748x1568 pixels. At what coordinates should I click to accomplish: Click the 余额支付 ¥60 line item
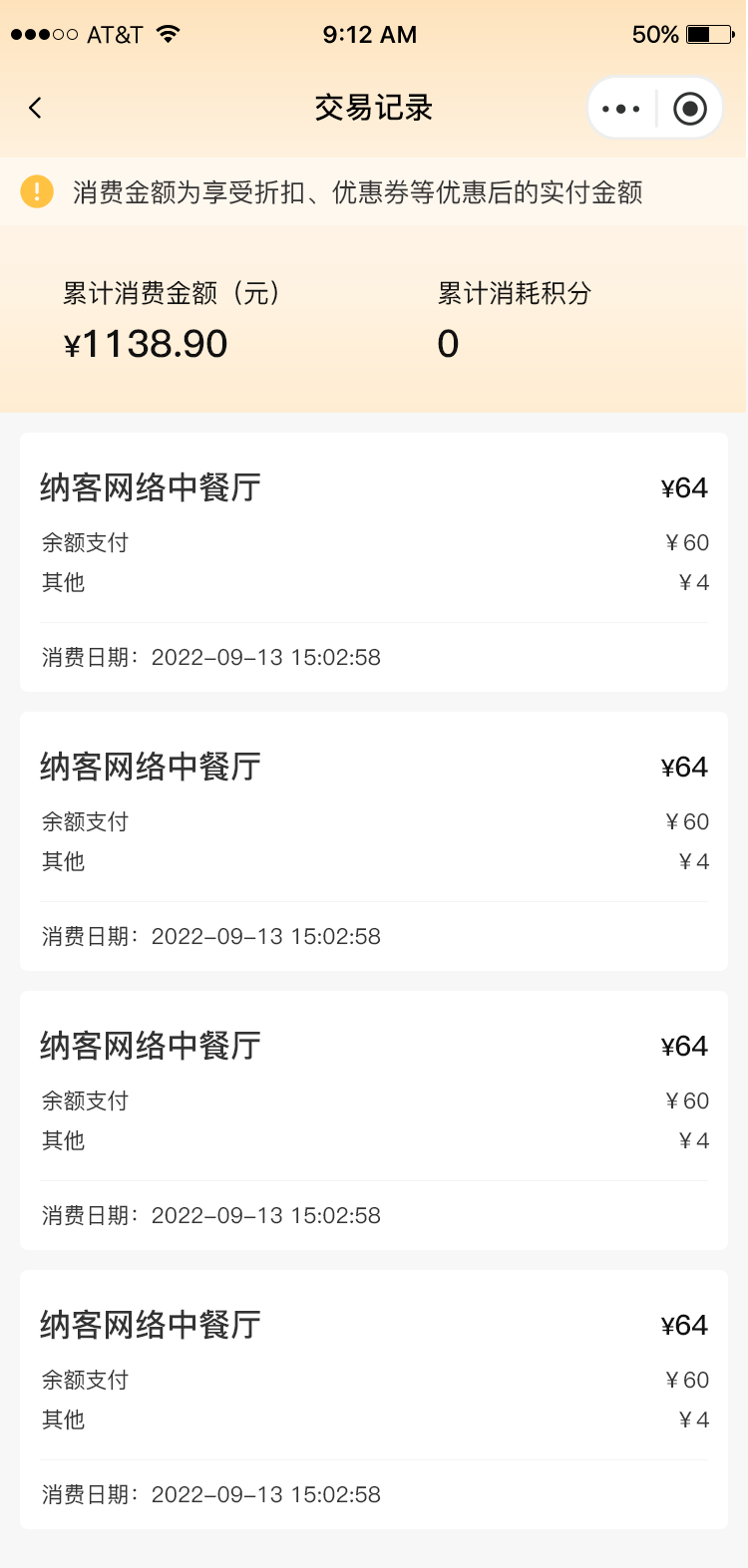373,542
